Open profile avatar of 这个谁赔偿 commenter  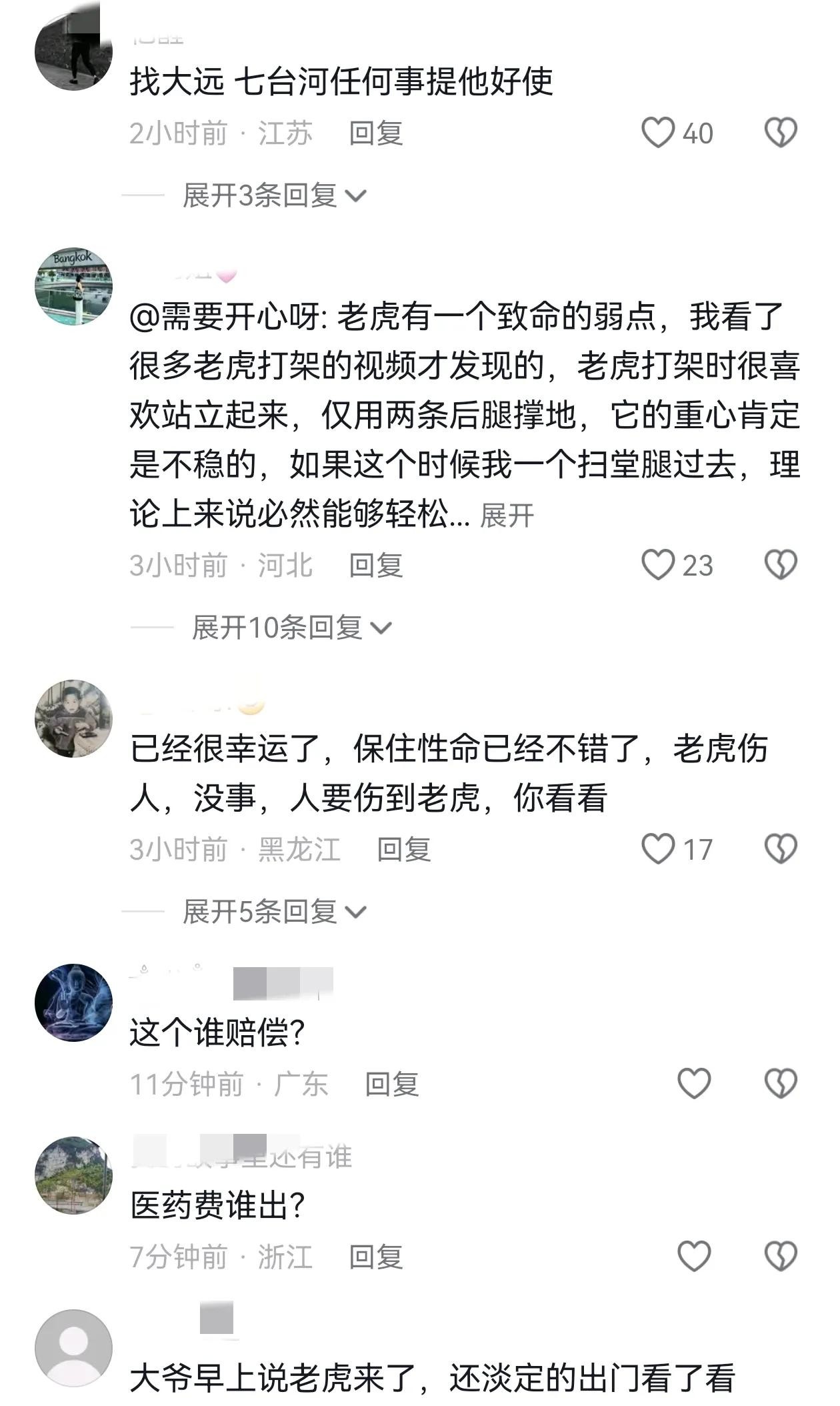pyautogui.click(x=73, y=1002)
